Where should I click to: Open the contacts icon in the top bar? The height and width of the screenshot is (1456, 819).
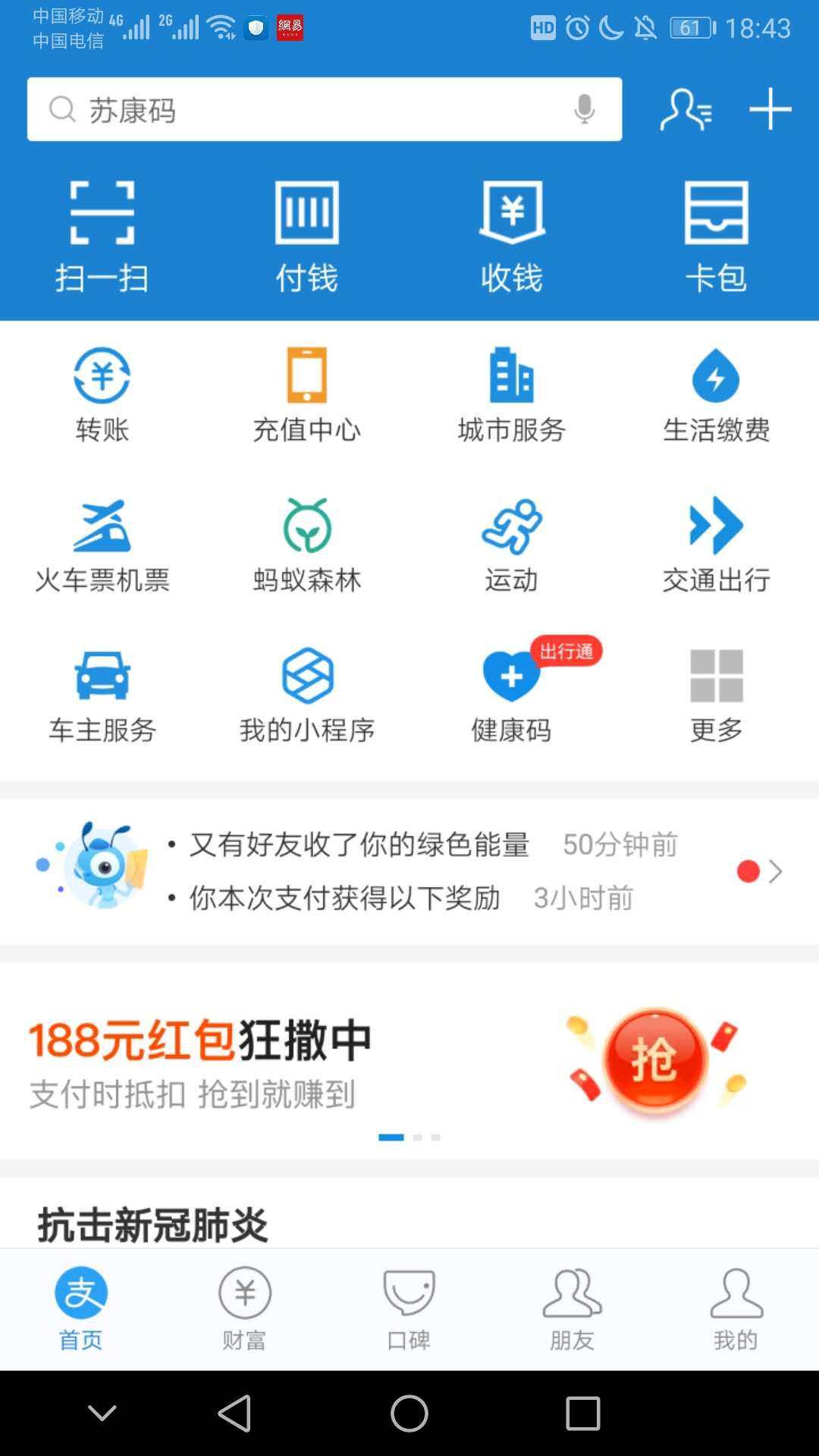(x=685, y=110)
